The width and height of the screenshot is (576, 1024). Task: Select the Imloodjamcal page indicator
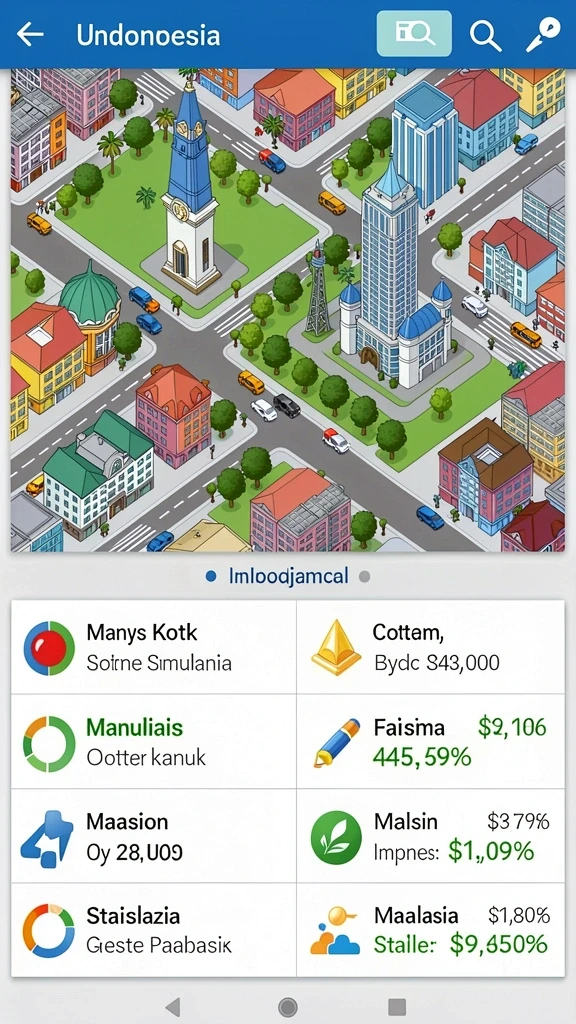[288, 577]
